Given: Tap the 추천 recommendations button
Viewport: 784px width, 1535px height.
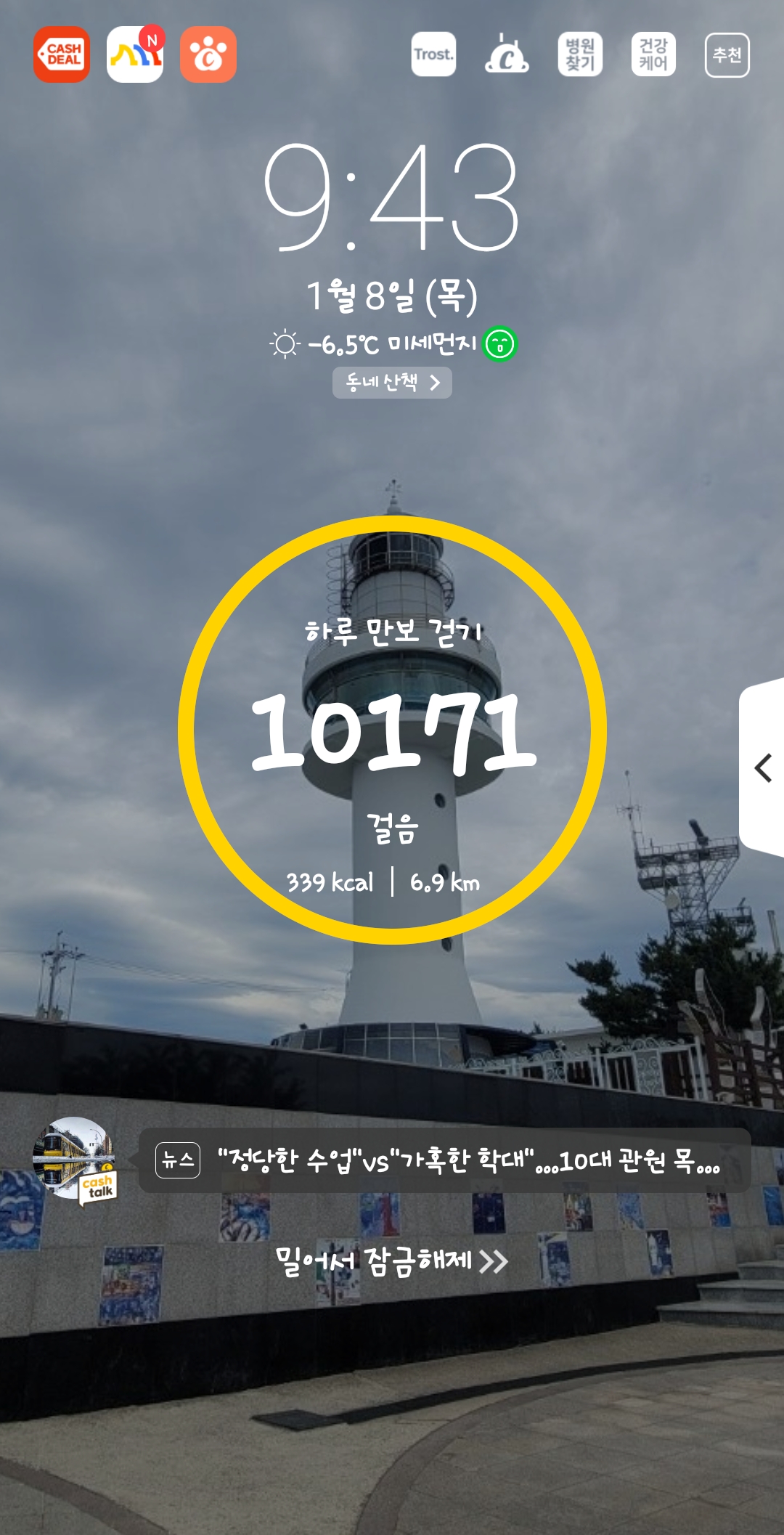Looking at the screenshot, I should (727, 54).
